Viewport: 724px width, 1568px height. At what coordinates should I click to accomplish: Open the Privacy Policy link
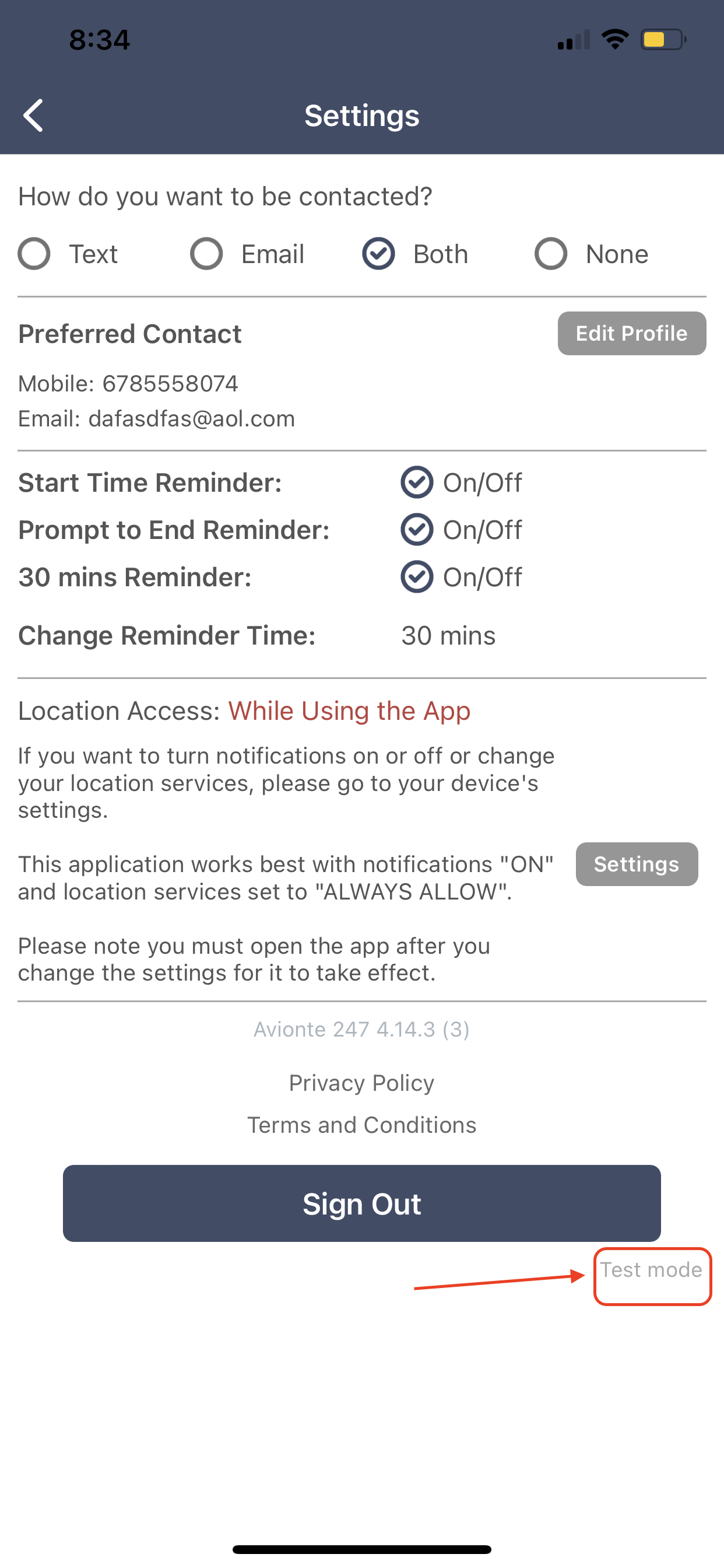pos(361,1083)
